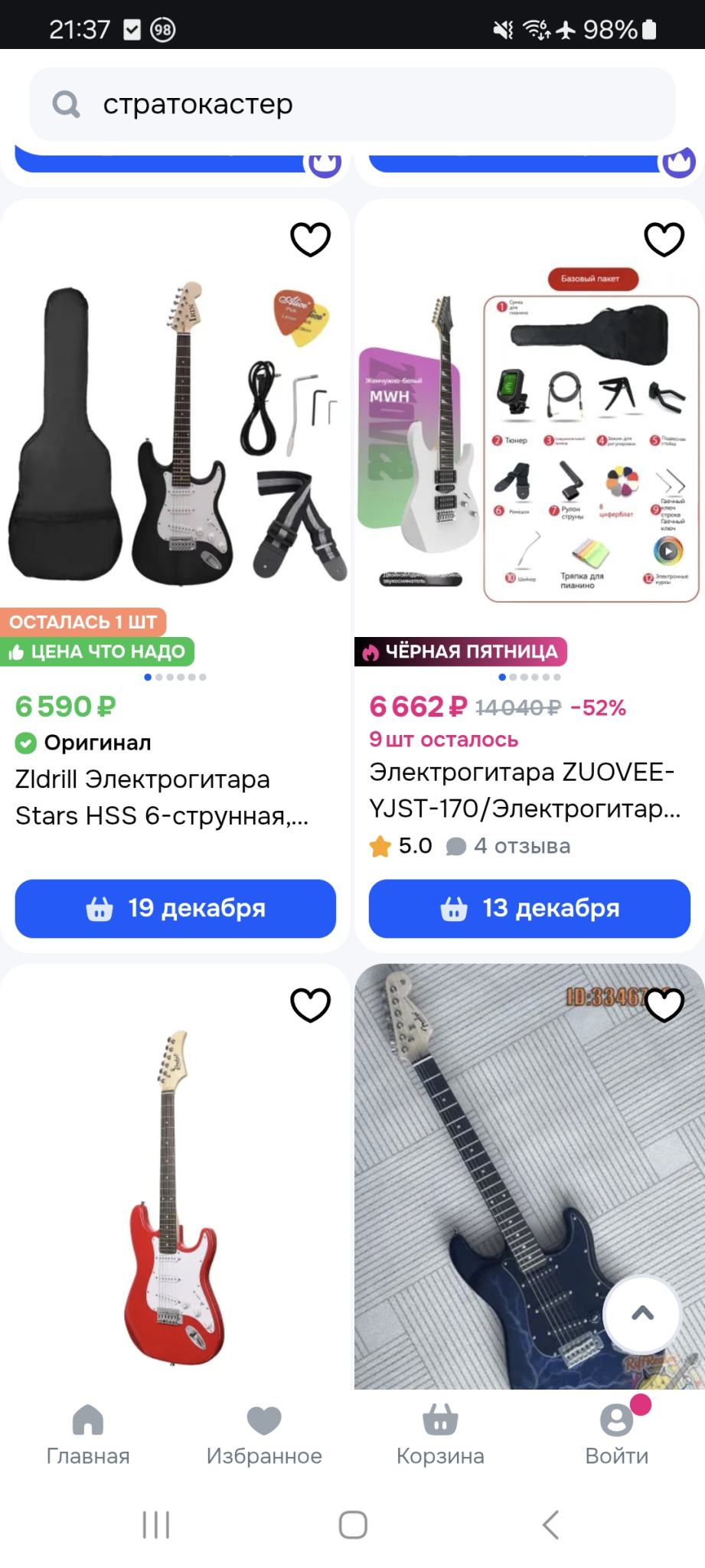The height and width of the screenshot is (1568, 705).
Task: Open the Zldrill Stars HSS guitar card
Action: 162,797
